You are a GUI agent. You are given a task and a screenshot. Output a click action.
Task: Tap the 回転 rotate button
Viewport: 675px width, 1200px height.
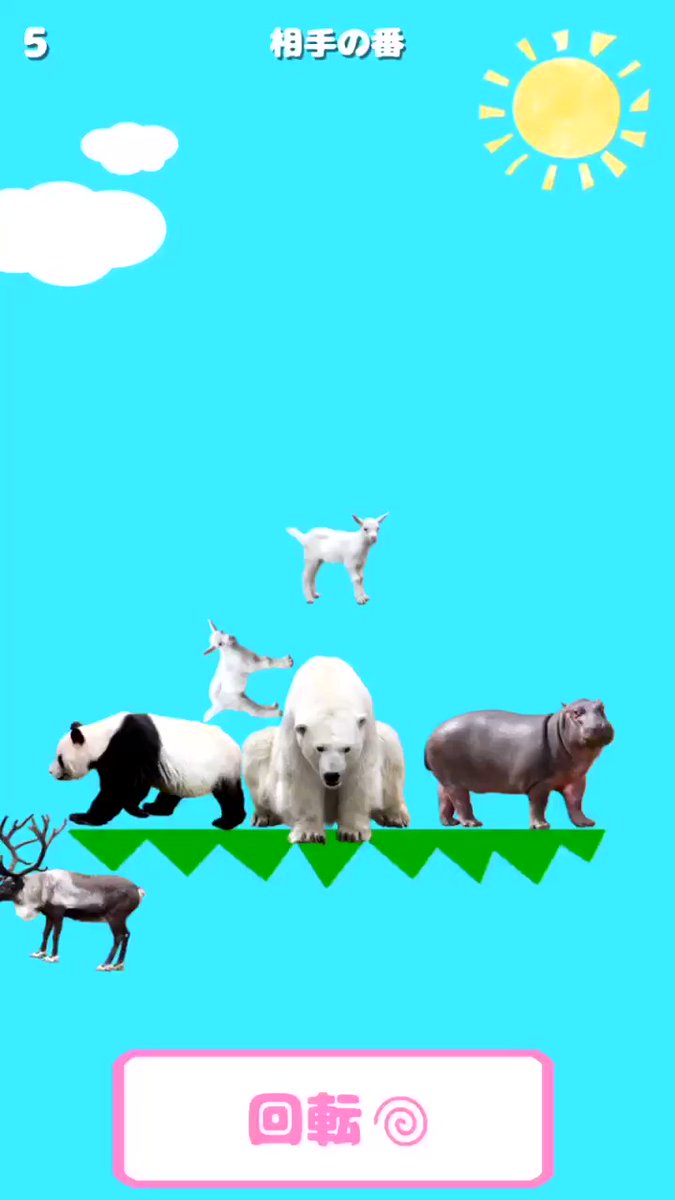(333, 1119)
